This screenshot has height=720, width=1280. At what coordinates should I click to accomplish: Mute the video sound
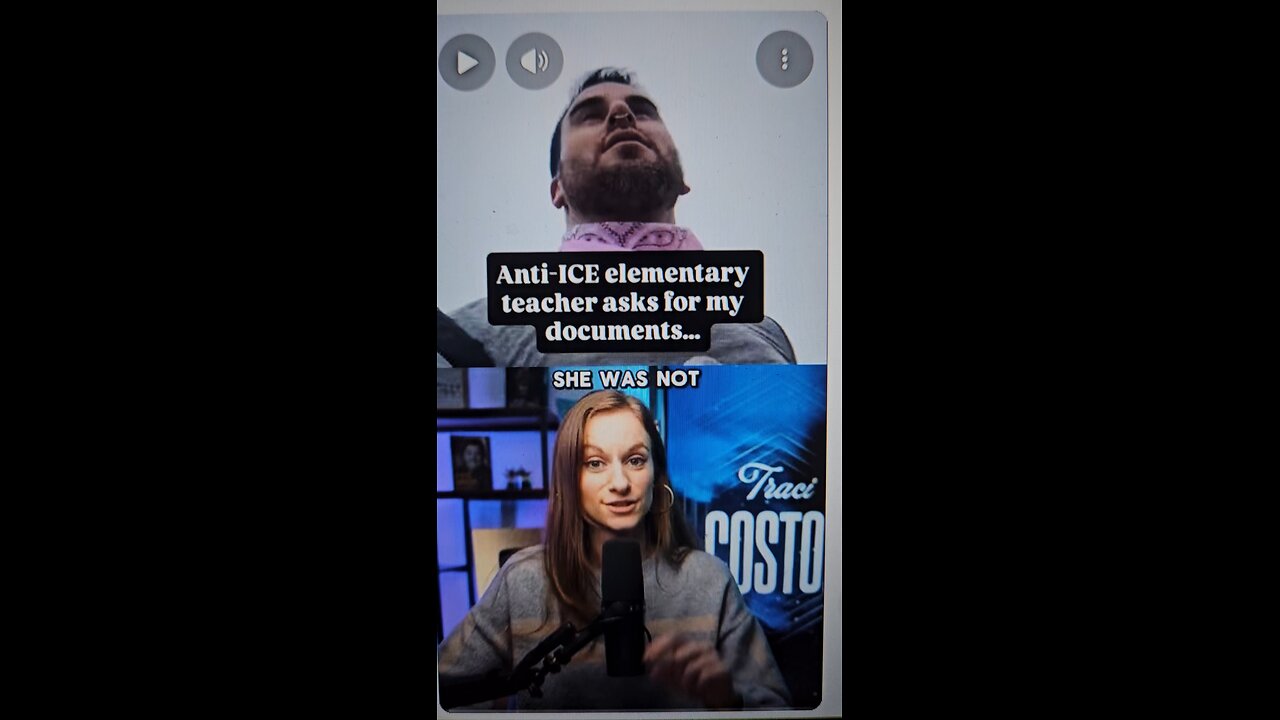[534, 61]
